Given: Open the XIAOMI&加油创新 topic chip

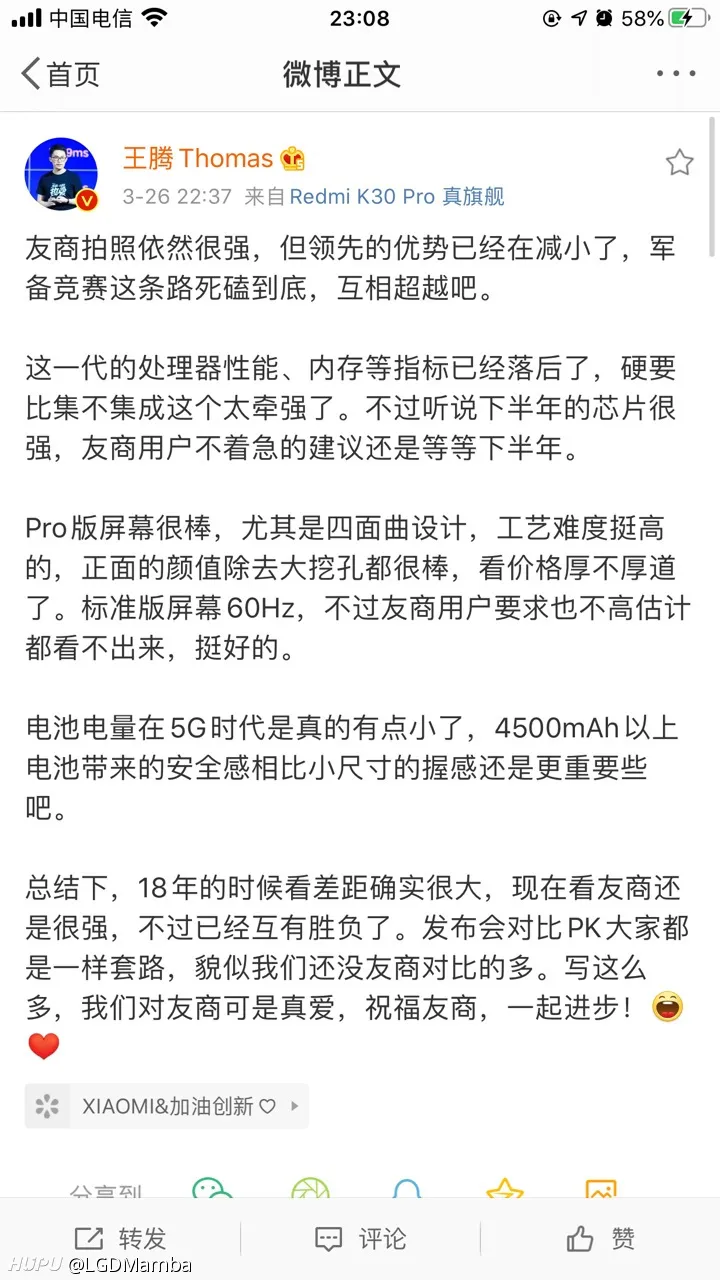Looking at the screenshot, I should [x=166, y=1106].
